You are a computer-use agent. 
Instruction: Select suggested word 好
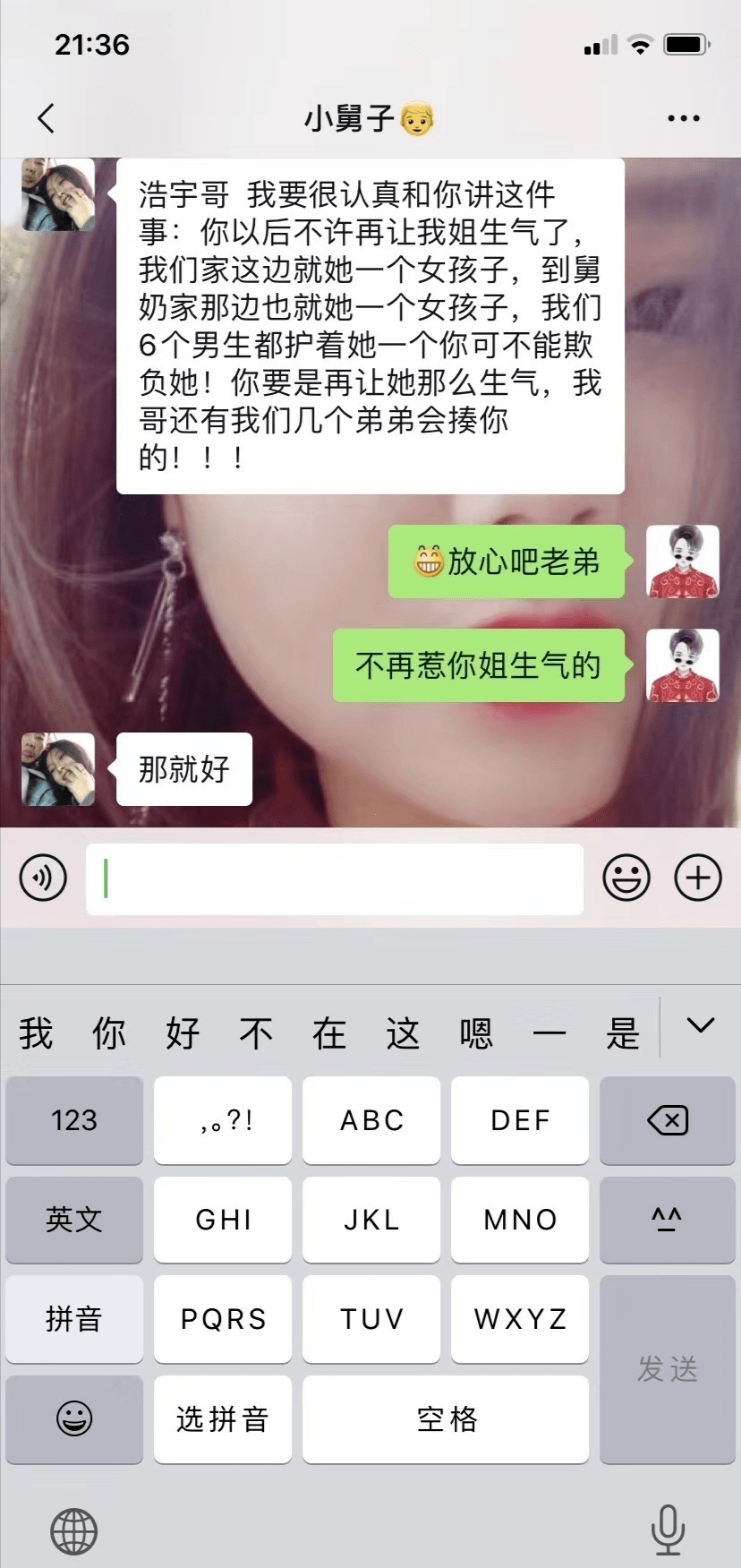(183, 1033)
